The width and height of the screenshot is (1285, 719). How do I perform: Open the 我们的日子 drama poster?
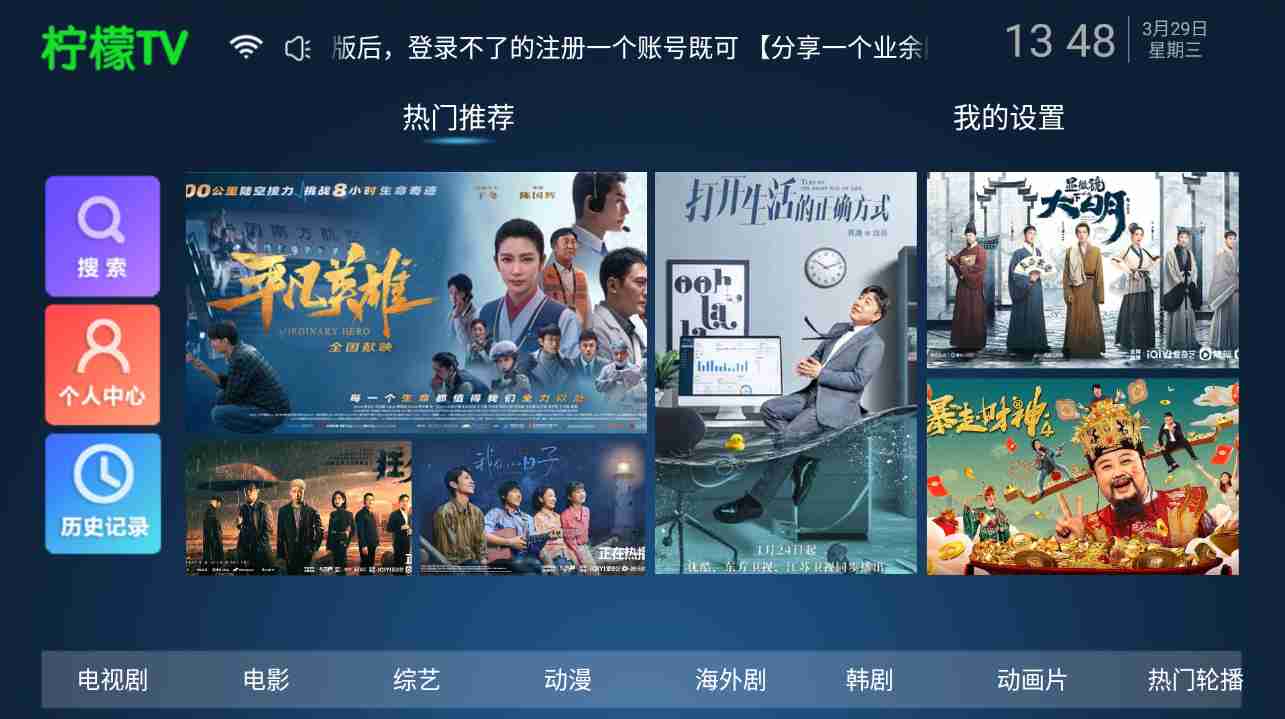tap(531, 507)
